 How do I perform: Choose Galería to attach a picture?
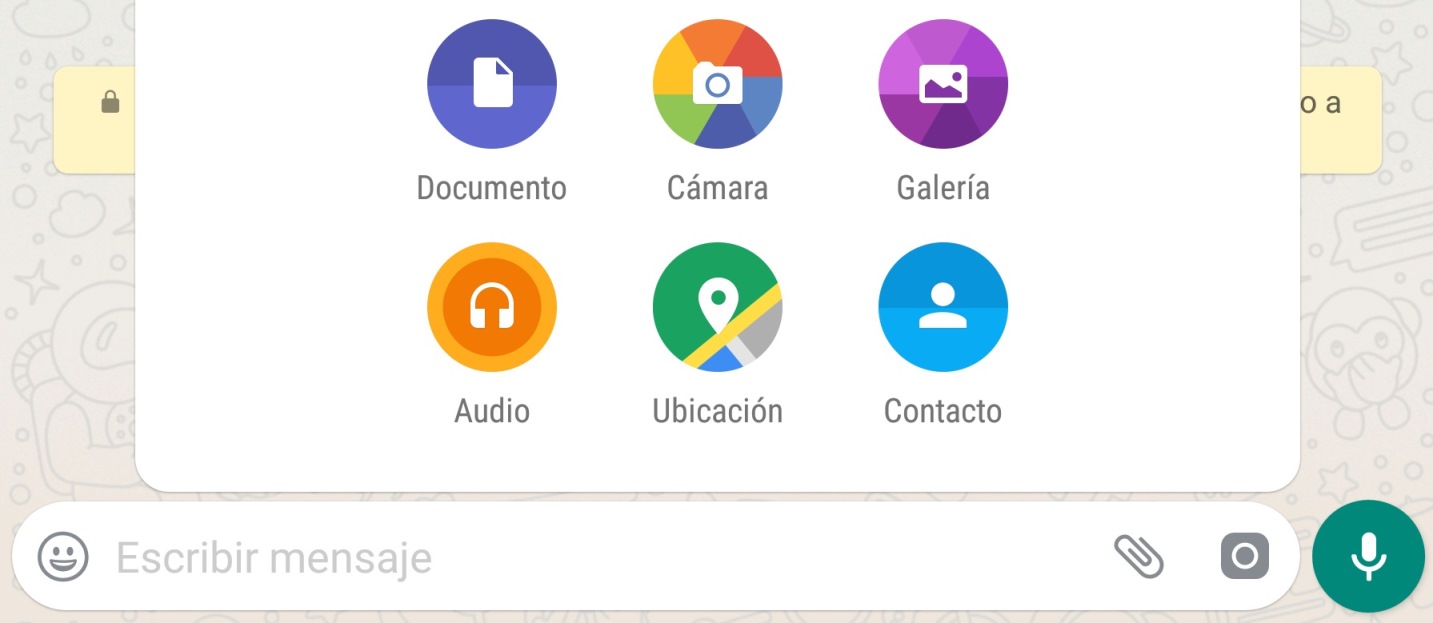click(943, 85)
